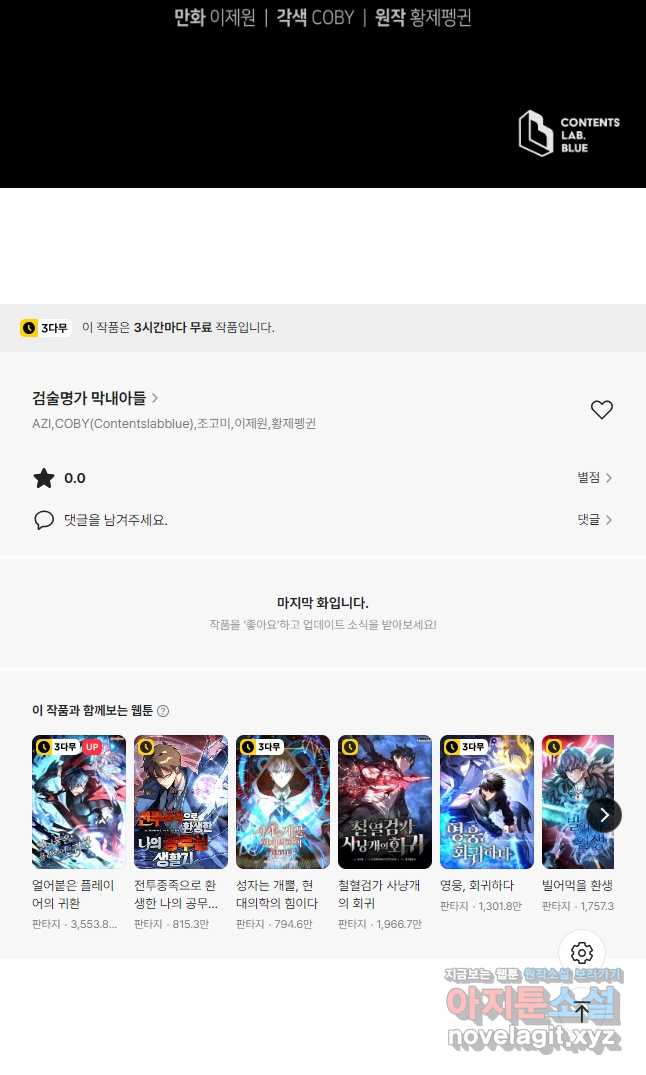Open the viewer settings gear
This screenshot has width=646, height=1075.
582,953
